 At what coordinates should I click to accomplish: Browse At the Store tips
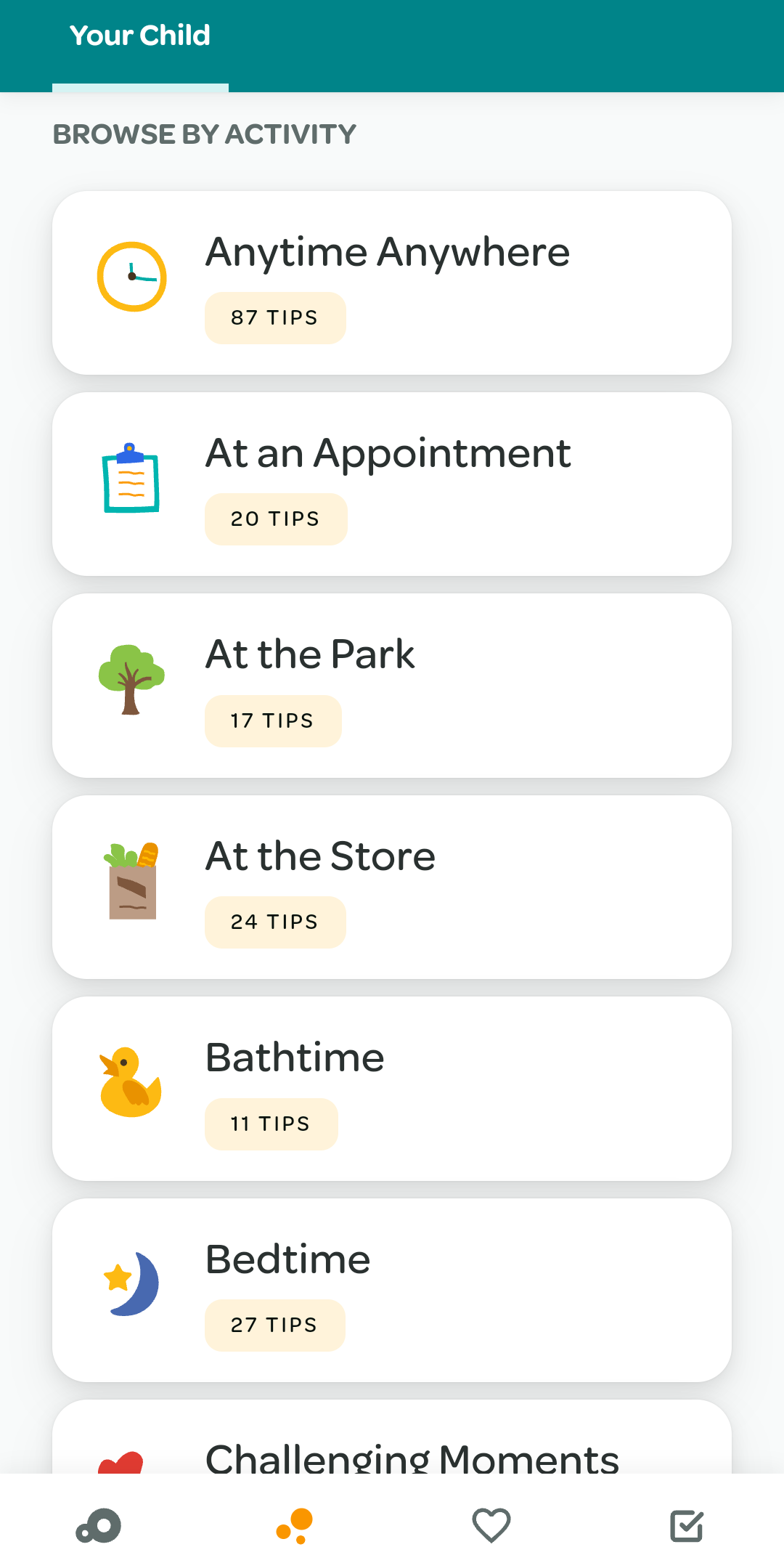391,887
